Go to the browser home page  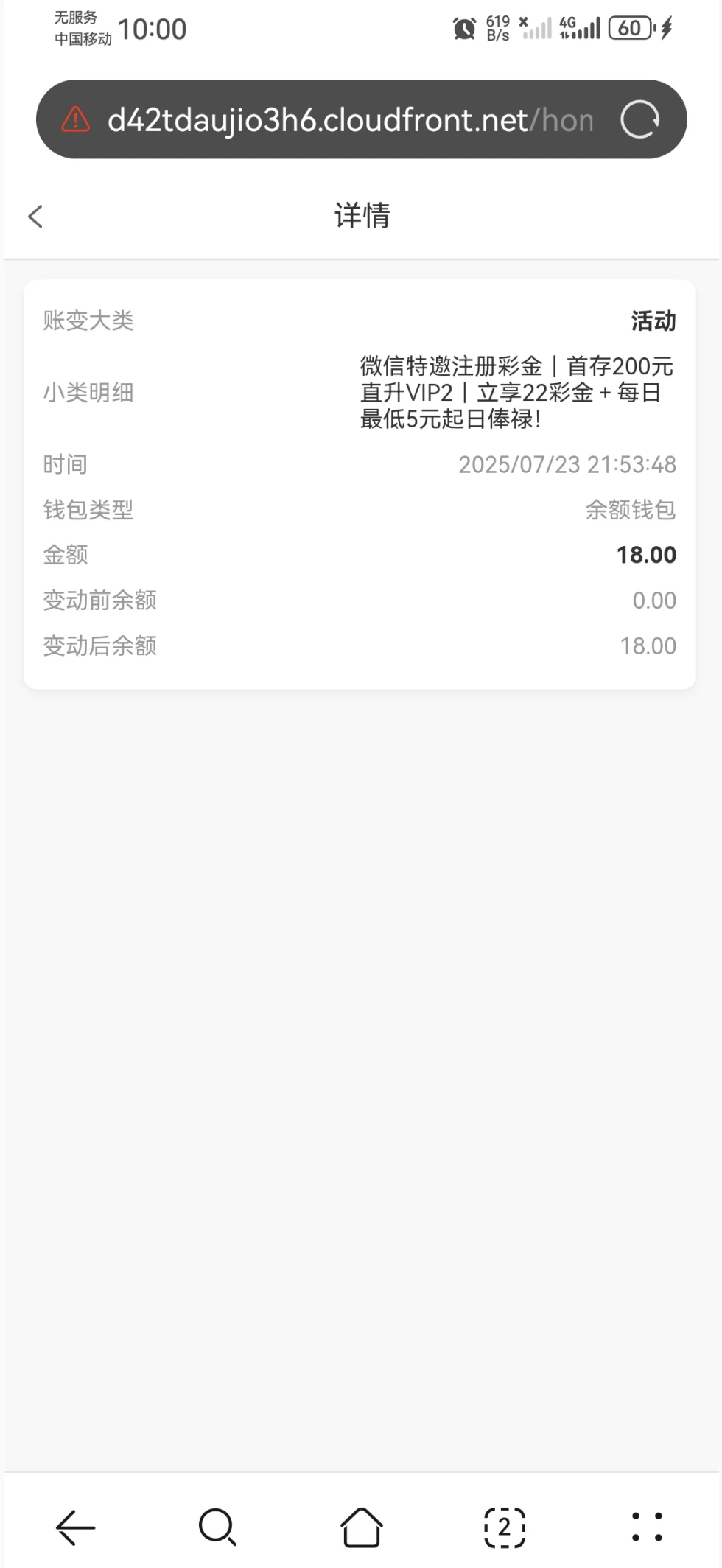361,1527
